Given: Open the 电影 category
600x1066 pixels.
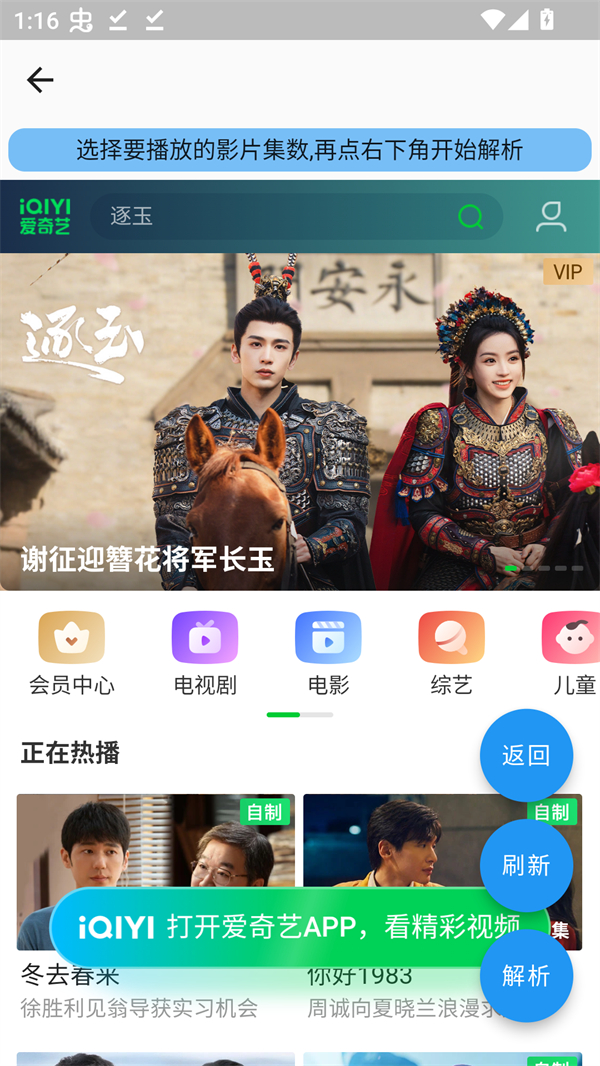Looking at the screenshot, I should pyautogui.click(x=328, y=653).
